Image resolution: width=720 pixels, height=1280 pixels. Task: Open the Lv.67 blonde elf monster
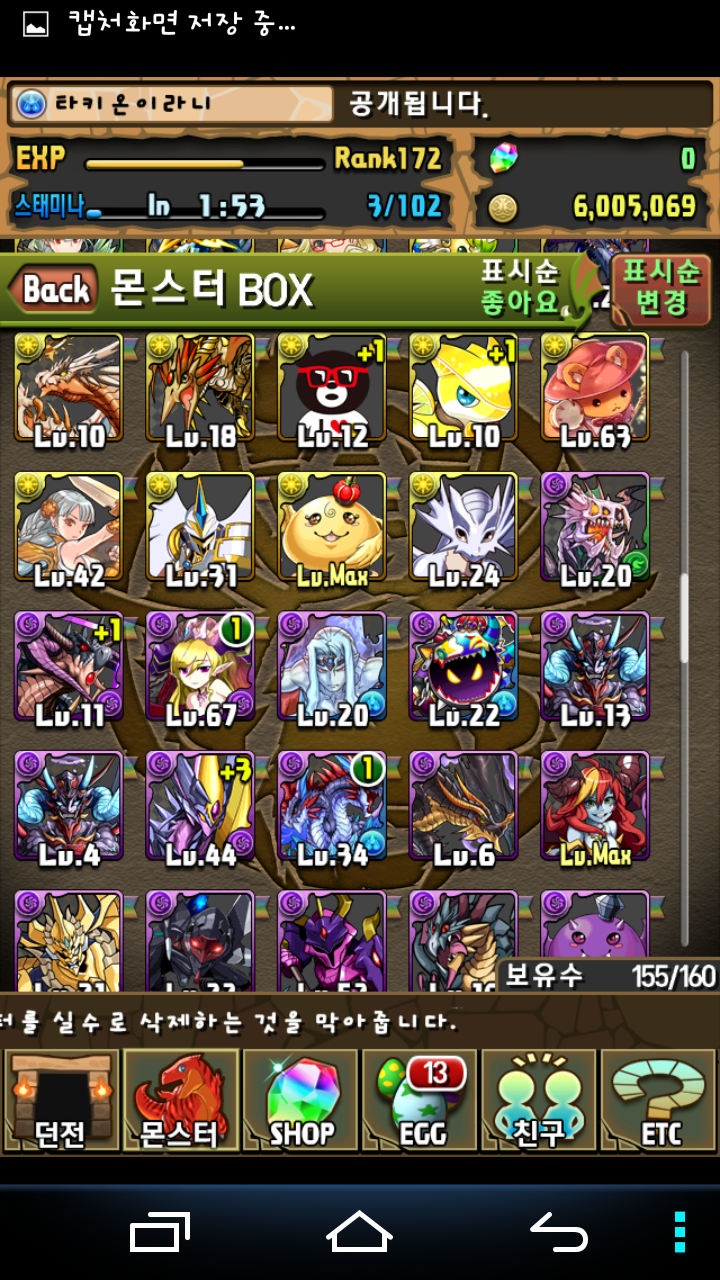(x=200, y=666)
